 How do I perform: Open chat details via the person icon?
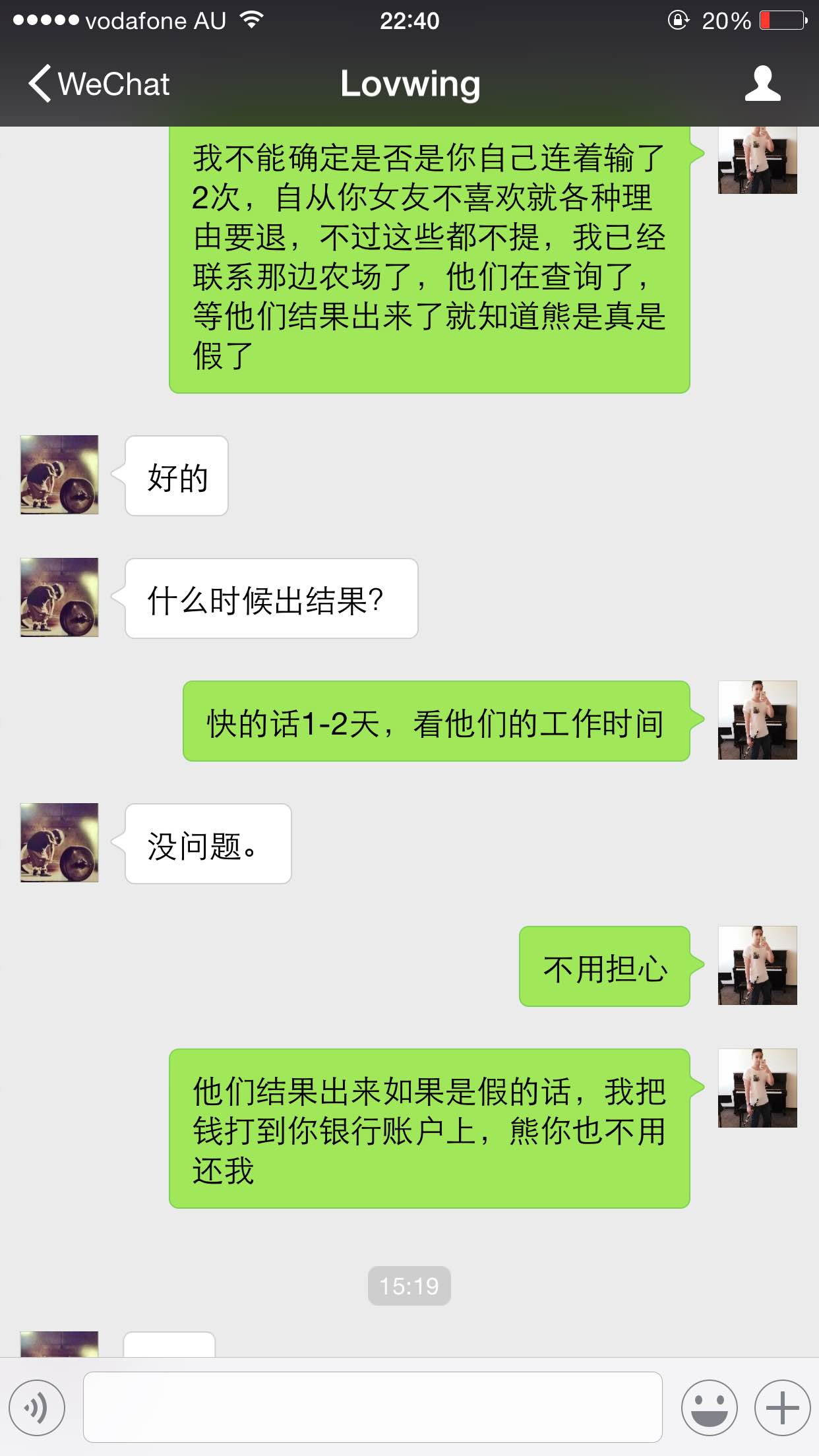click(x=762, y=84)
